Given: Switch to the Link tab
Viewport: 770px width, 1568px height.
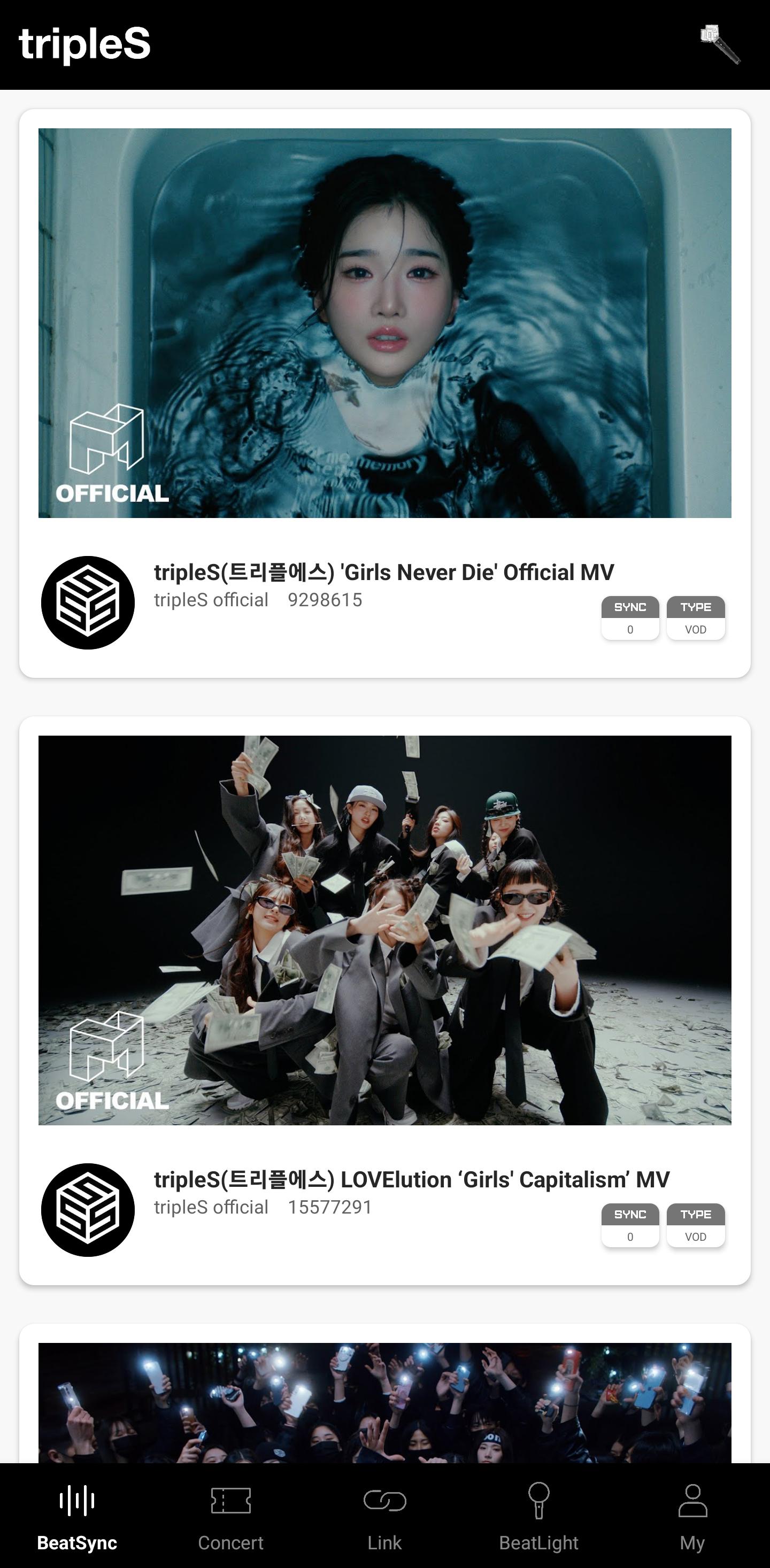Looking at the screenshot, I should [x=384, y=1516].
